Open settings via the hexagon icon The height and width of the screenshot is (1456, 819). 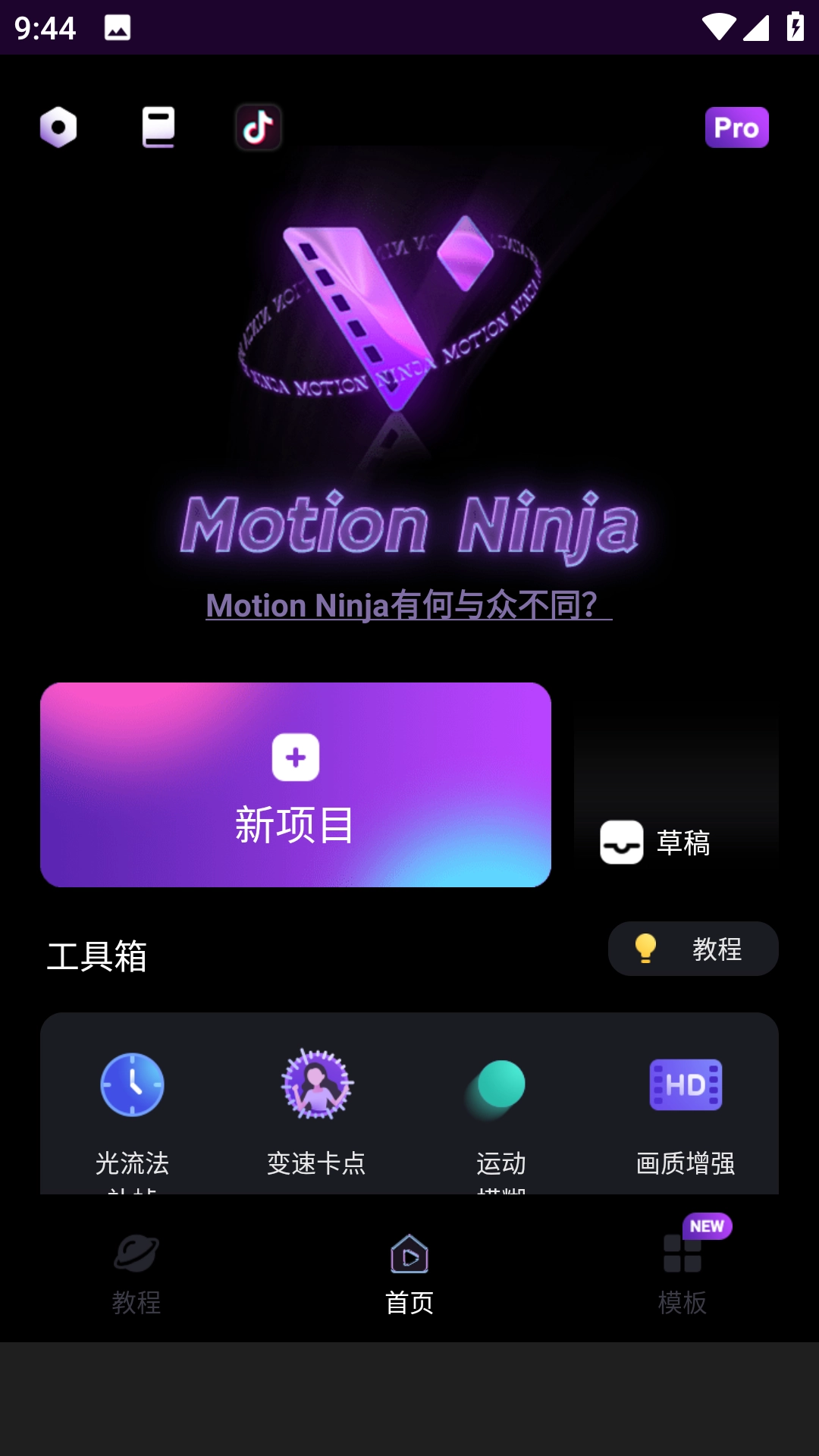[x=58, y=127]
